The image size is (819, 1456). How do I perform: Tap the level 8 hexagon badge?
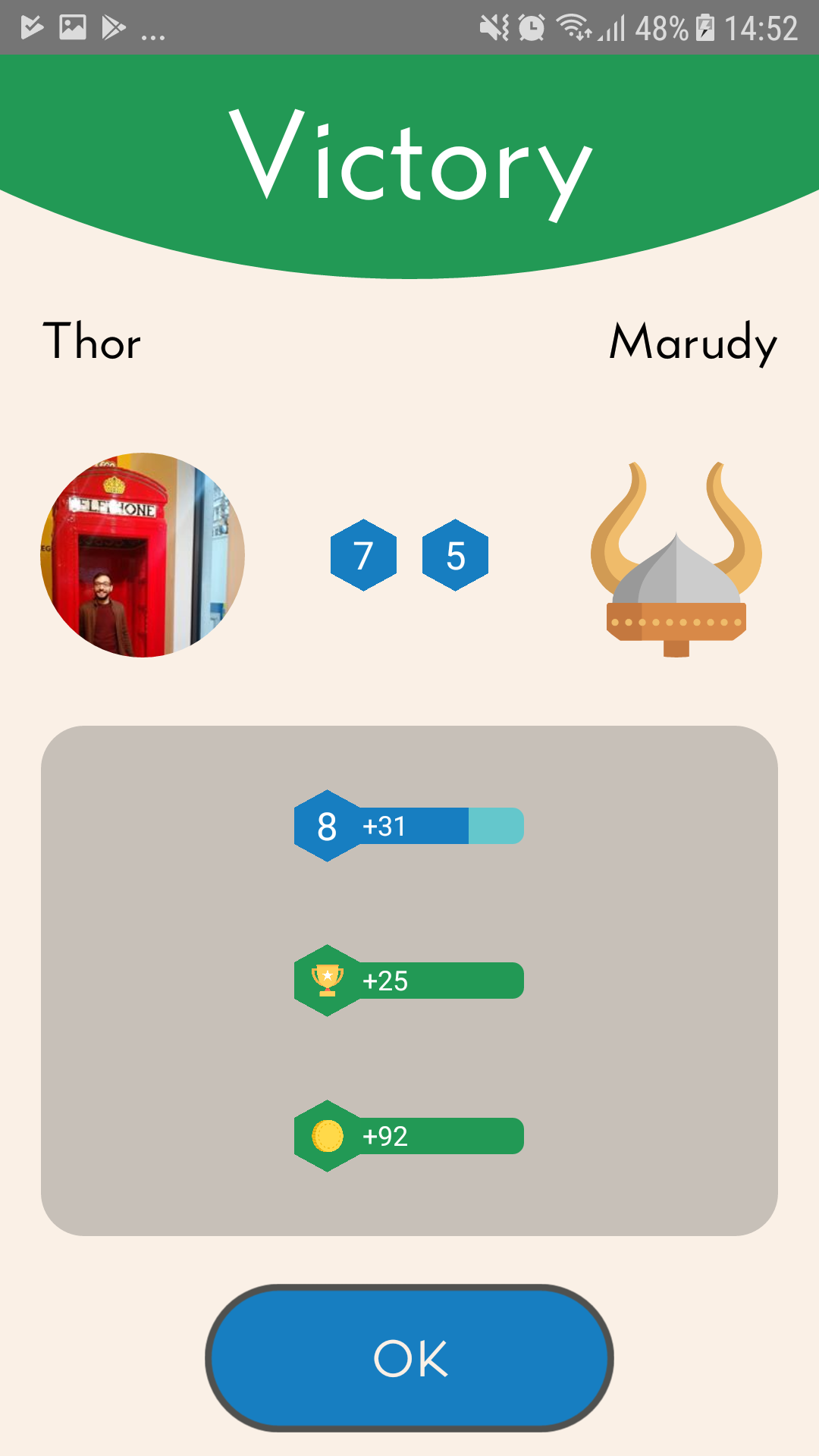pyautogui.click(x=326, y=827)
